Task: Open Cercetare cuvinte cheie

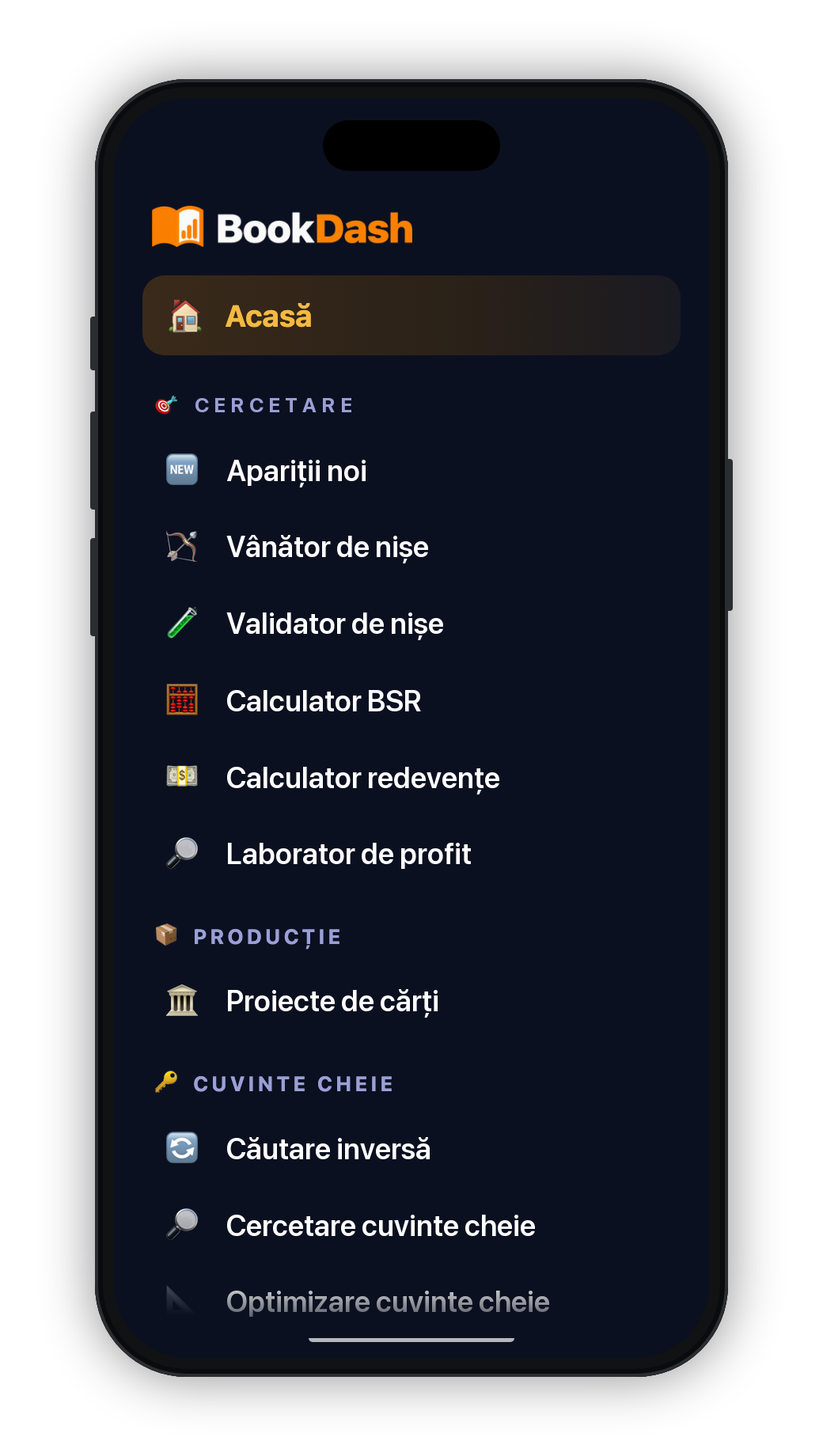Action: click(x=411, y=1226)
